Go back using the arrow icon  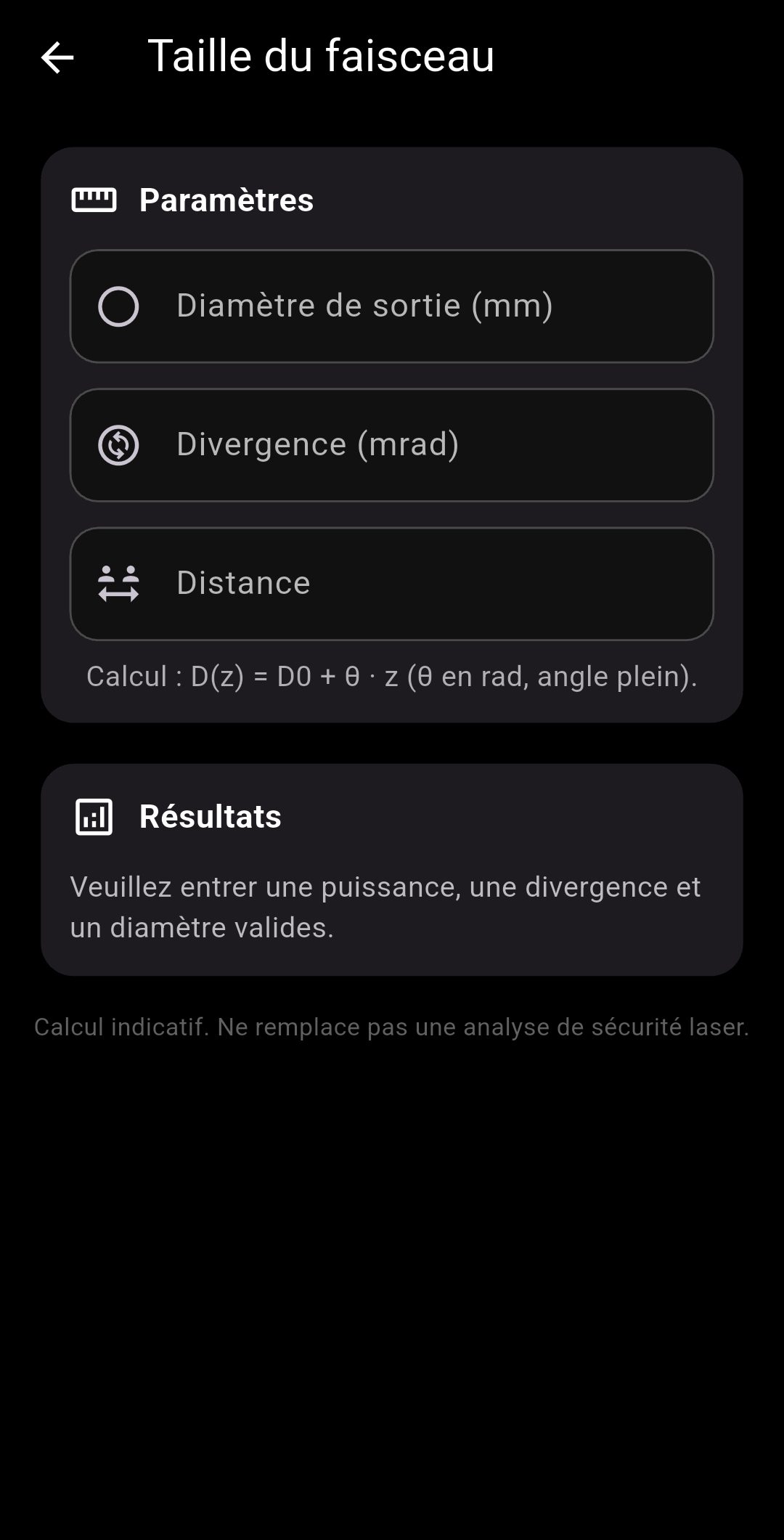pyautogui.click(x=57, y=57)
